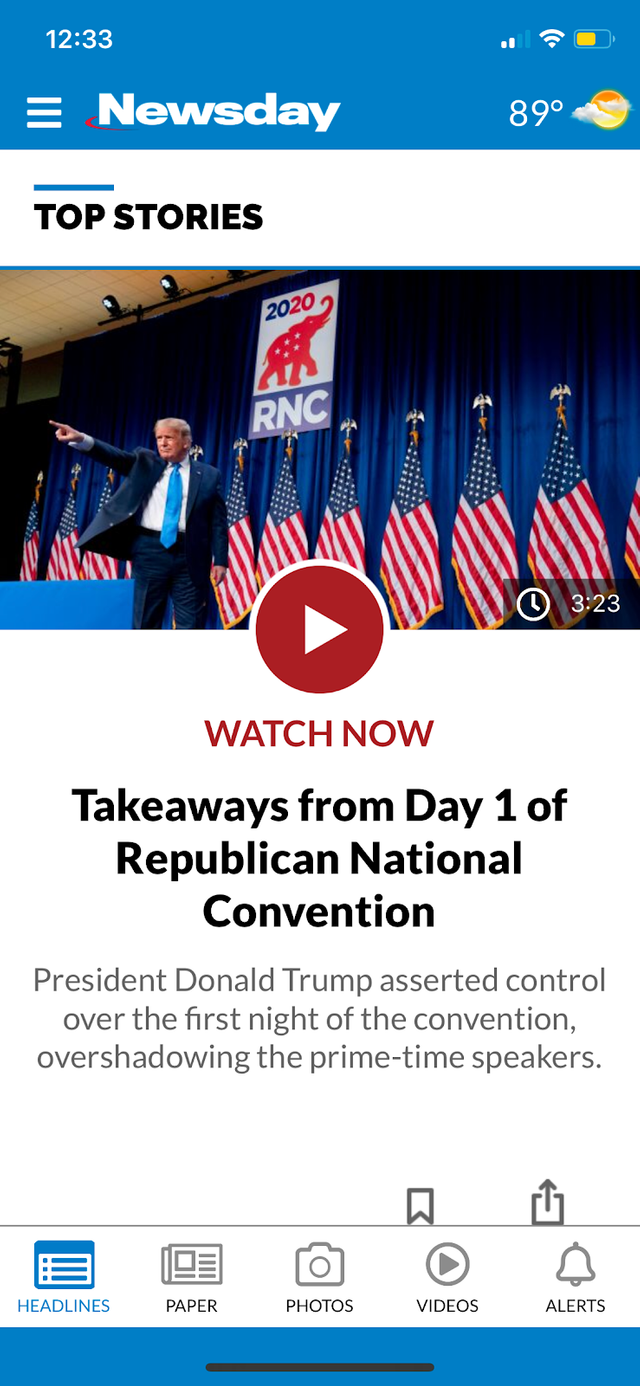The width and height of the screenshot is (640, 1386).
Task: Share the convention takeaways story
Action: pyautogui.click(x=548, y=1201)
